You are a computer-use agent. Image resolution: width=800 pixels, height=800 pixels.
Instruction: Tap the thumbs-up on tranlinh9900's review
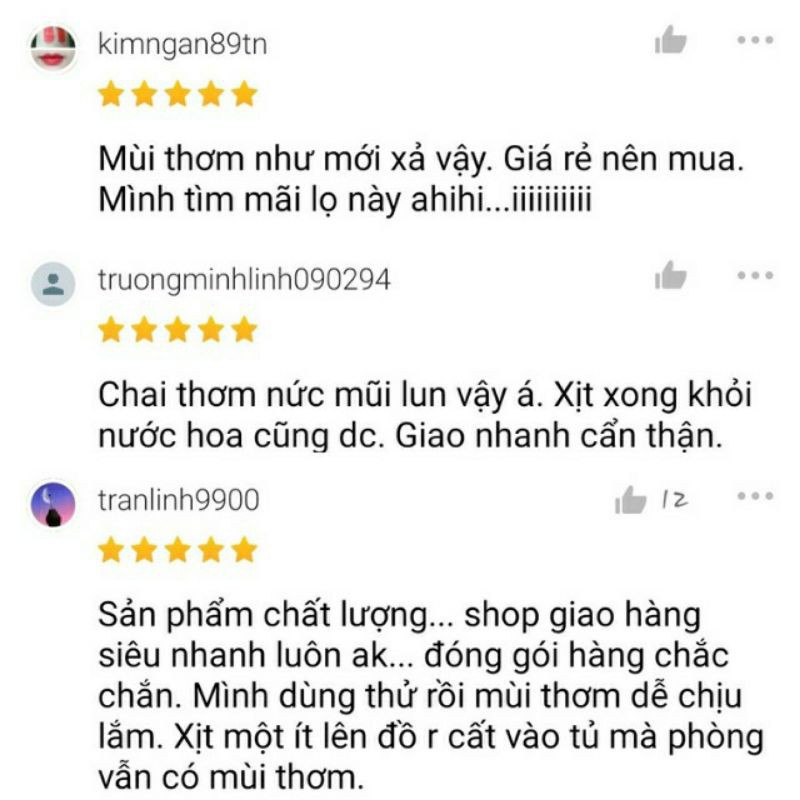(631, 500)
